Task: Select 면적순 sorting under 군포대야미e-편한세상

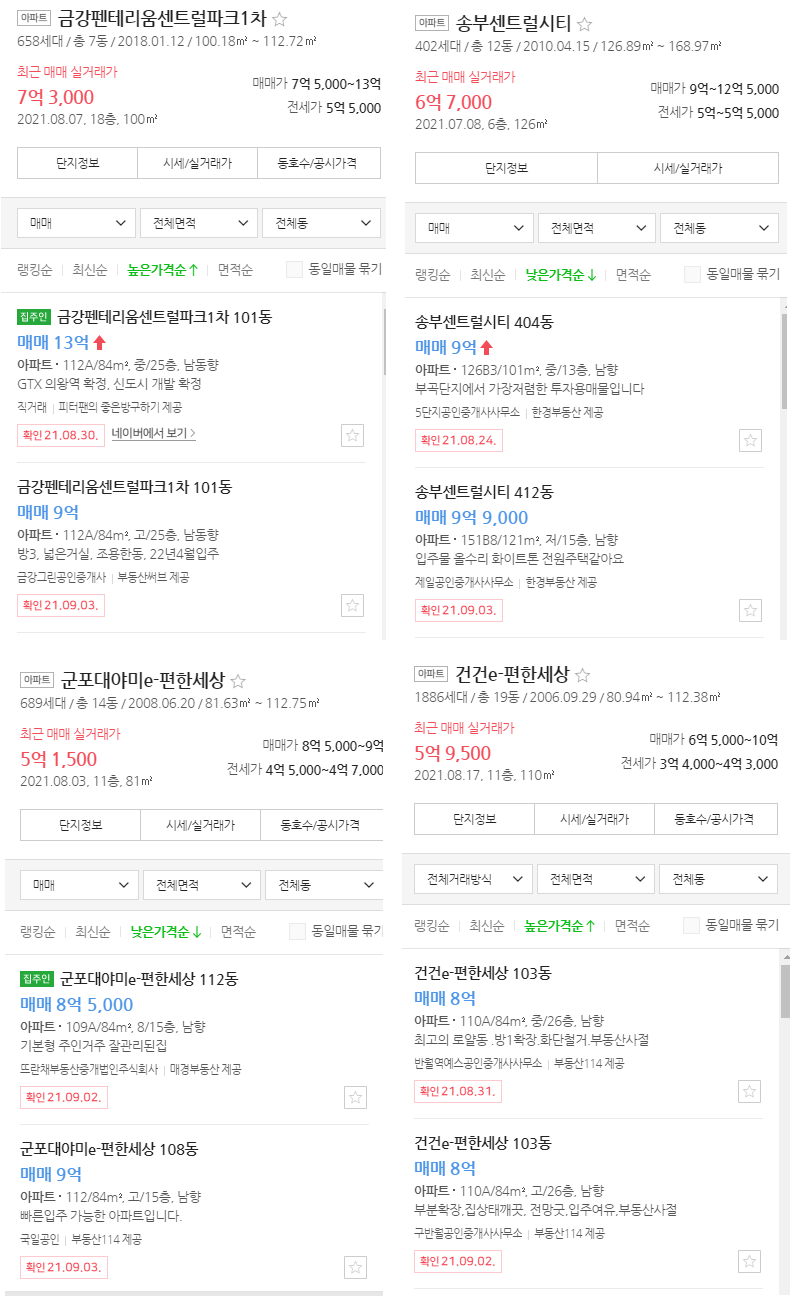Action: [240, 931]
